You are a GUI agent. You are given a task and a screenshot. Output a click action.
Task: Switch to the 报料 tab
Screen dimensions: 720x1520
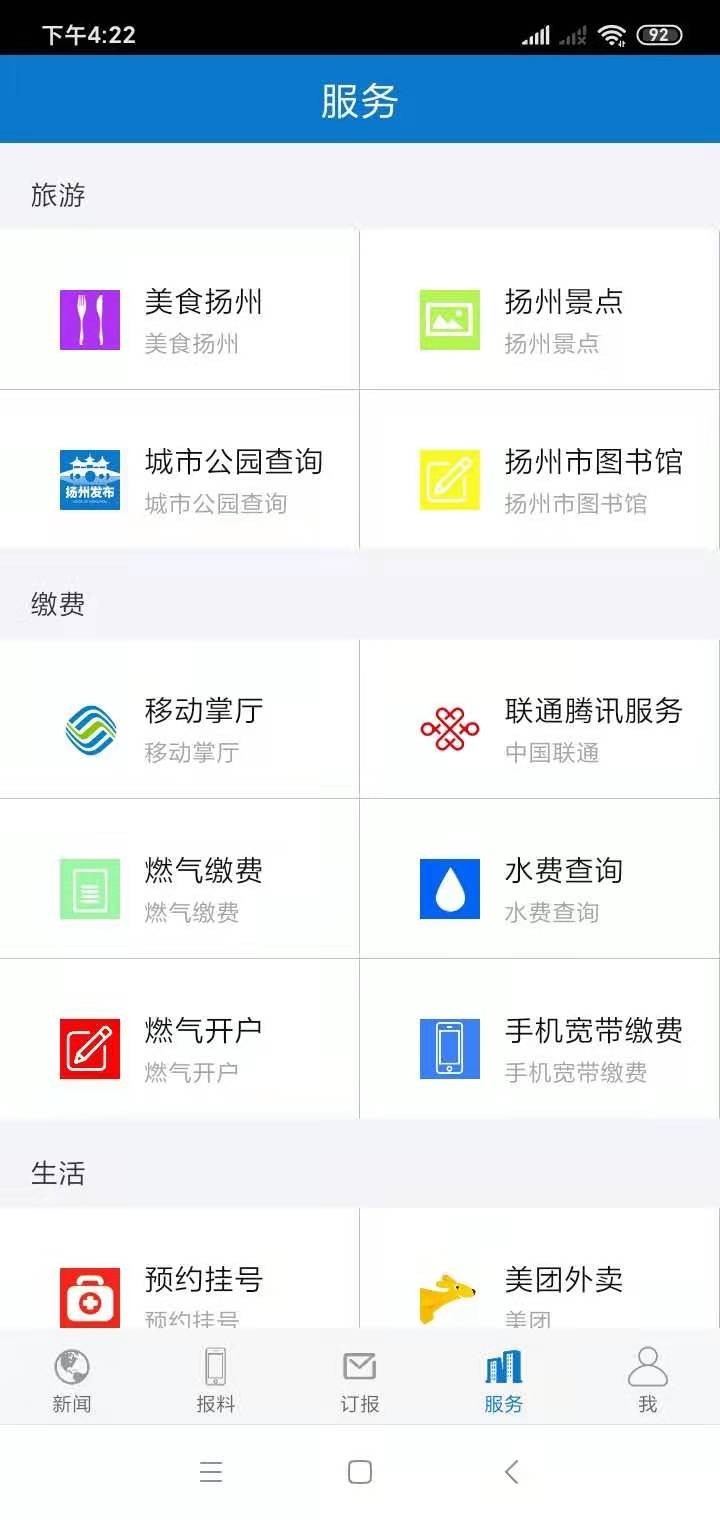[215, 1380]
